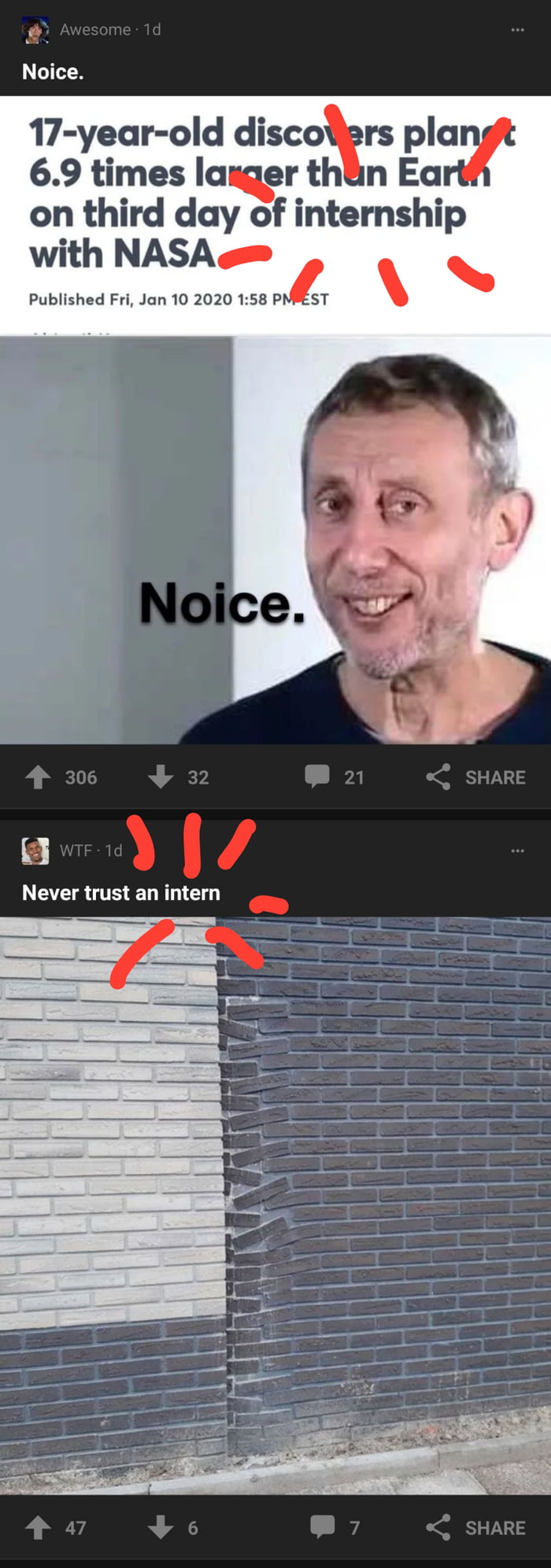Upvote the Noice. post
Screen dimensions: 551x1568
[x=38, y=777]
